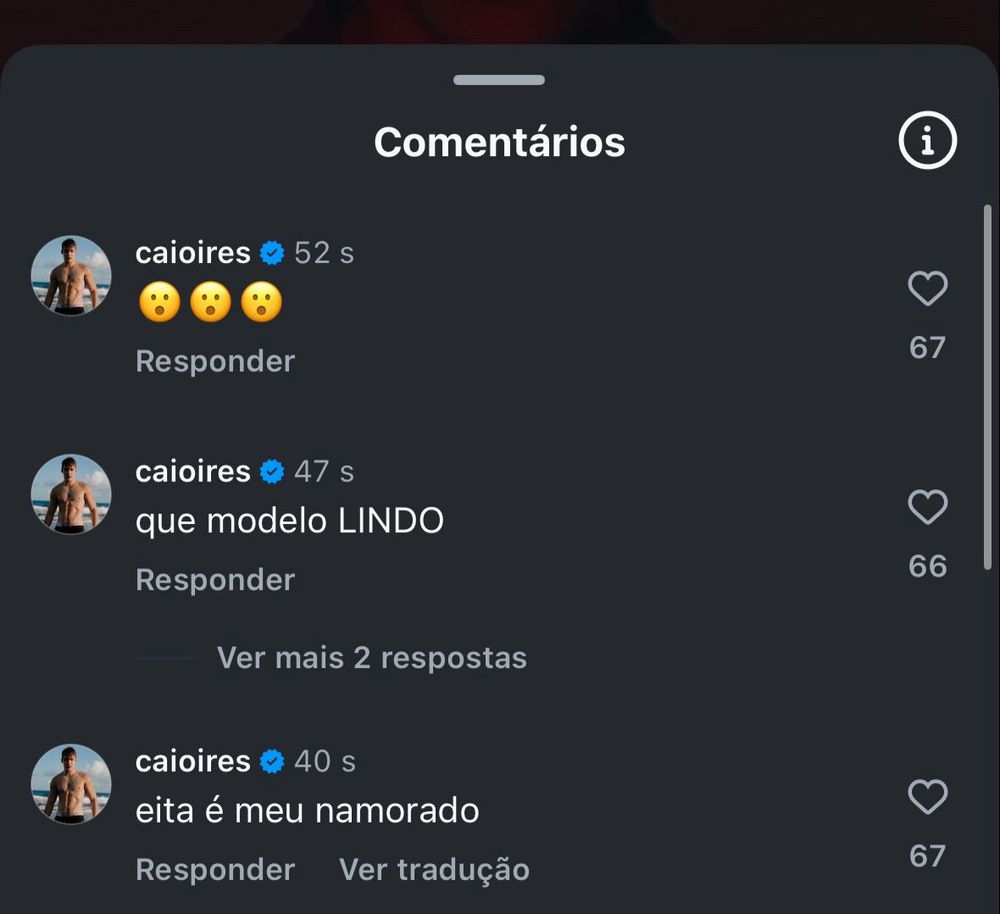
Task: Tap the sheet handle above Comentários
Action: [499, 80]
